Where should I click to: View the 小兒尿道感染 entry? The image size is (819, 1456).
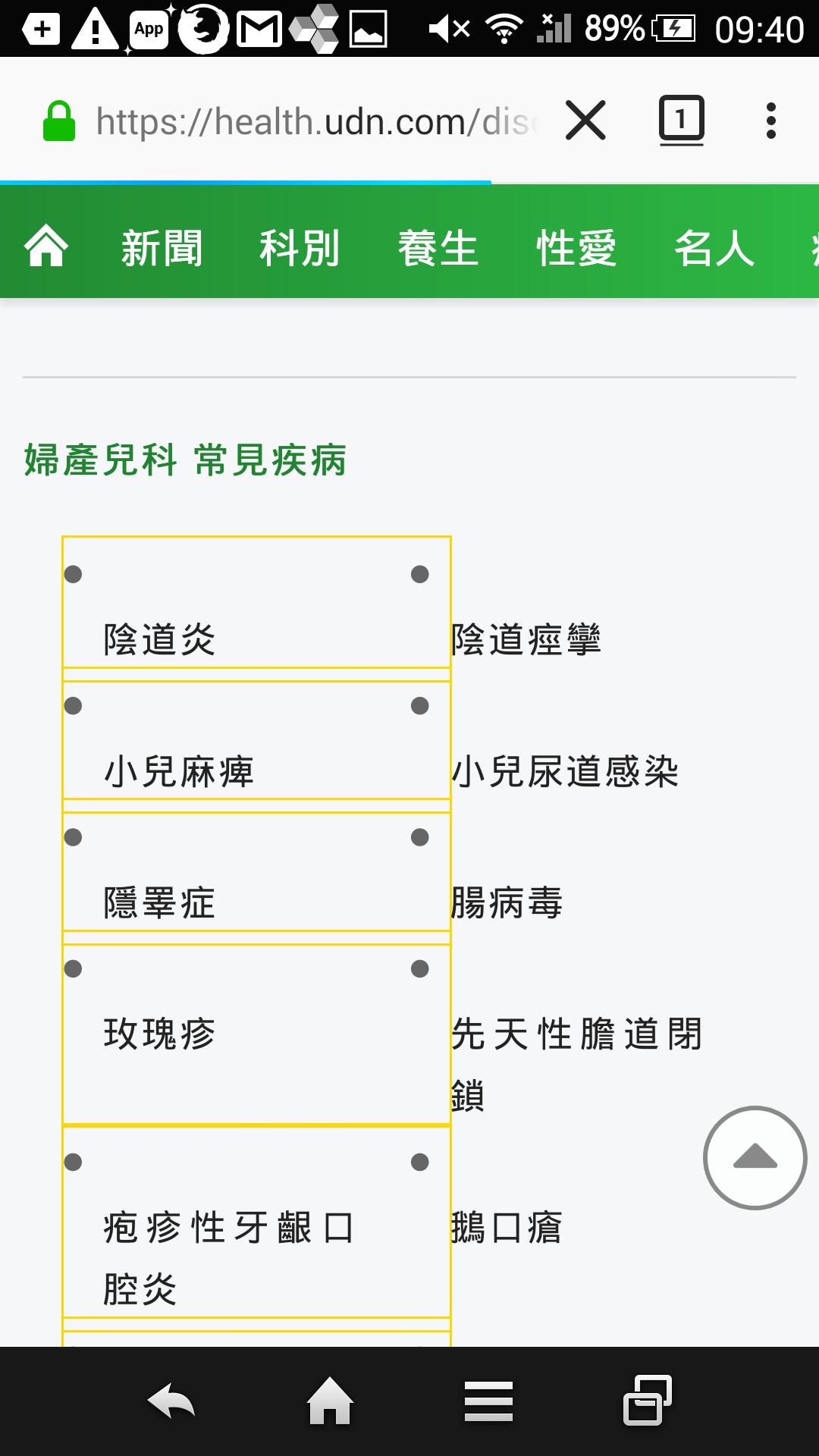point(565,771)
